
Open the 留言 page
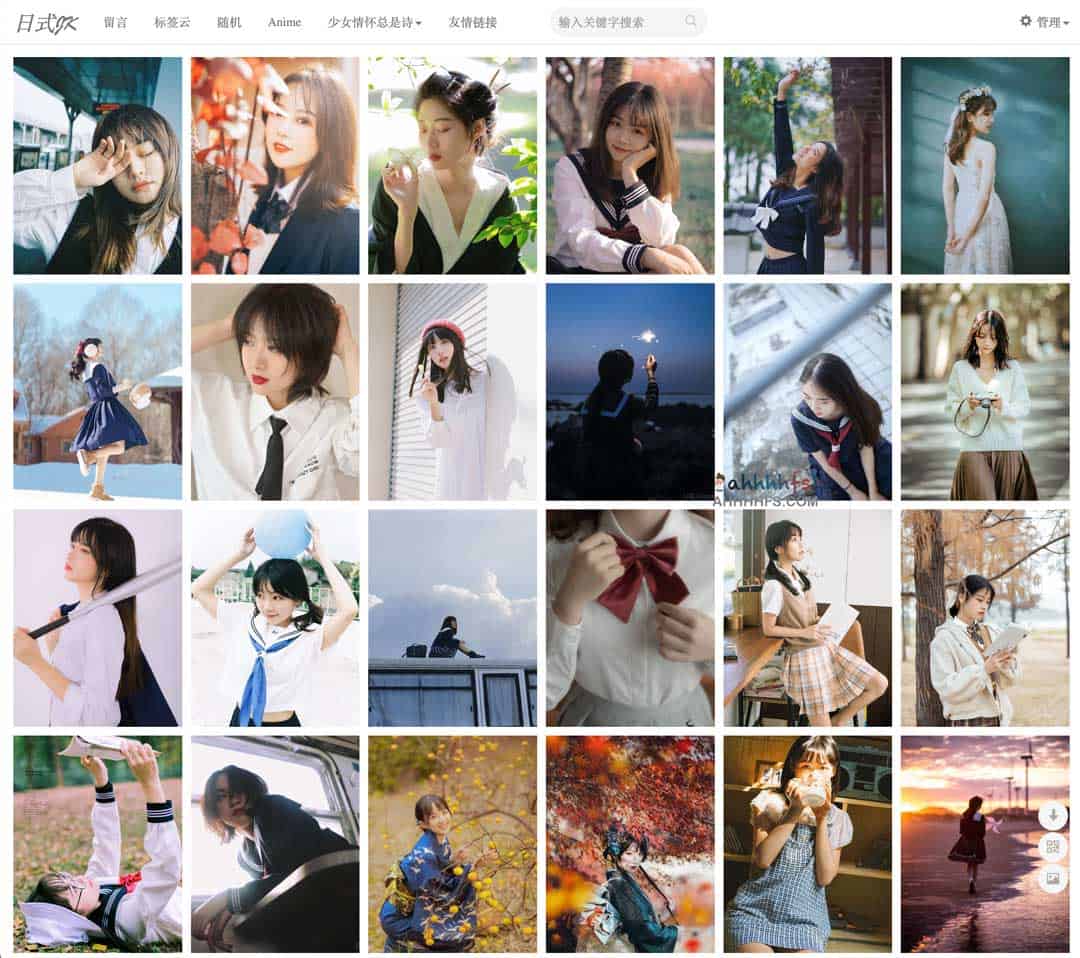point(116,22)
